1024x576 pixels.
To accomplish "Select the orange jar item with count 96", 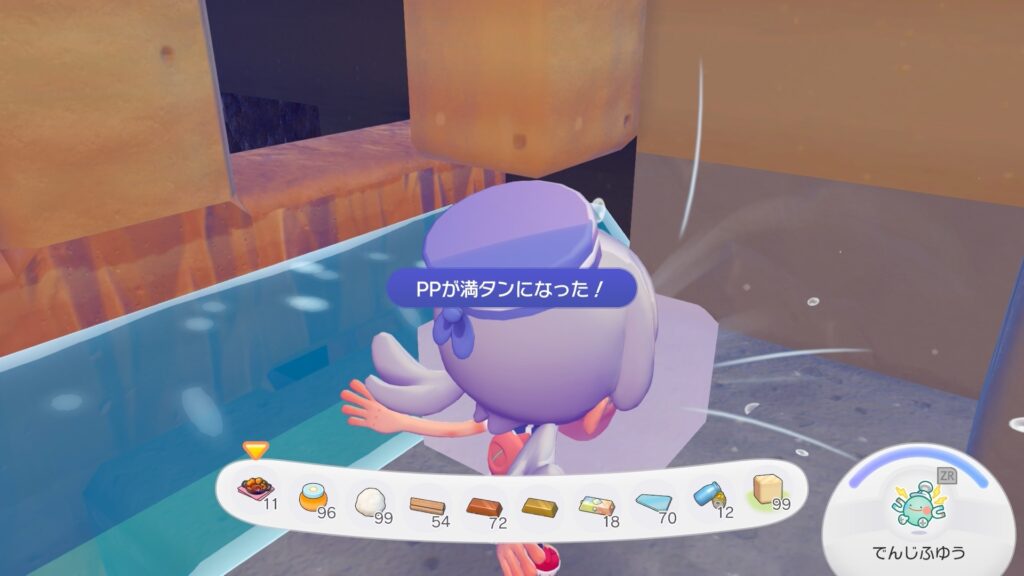I will click(314, 495).
